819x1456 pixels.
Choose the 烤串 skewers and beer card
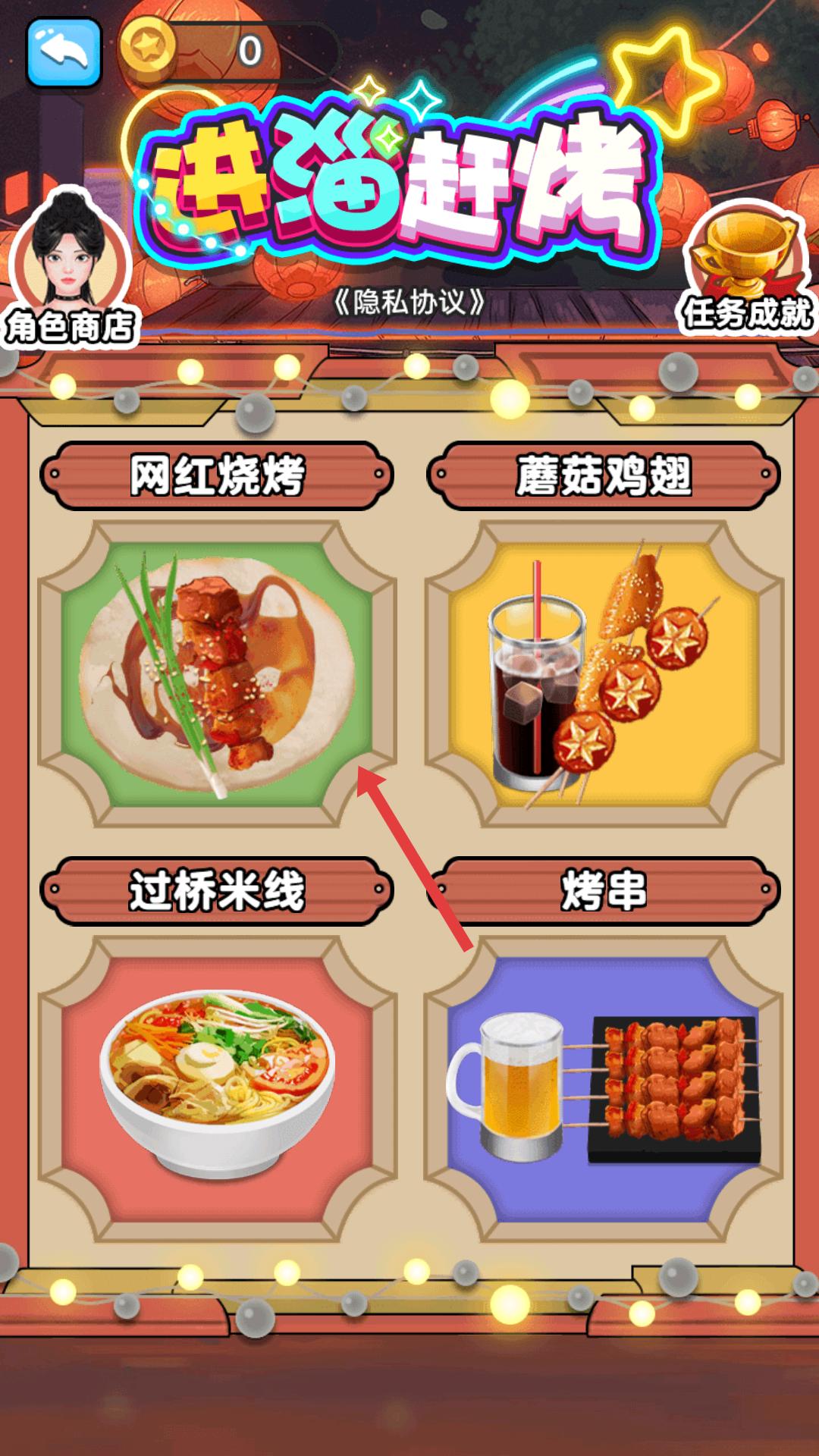pos(604,1089)
